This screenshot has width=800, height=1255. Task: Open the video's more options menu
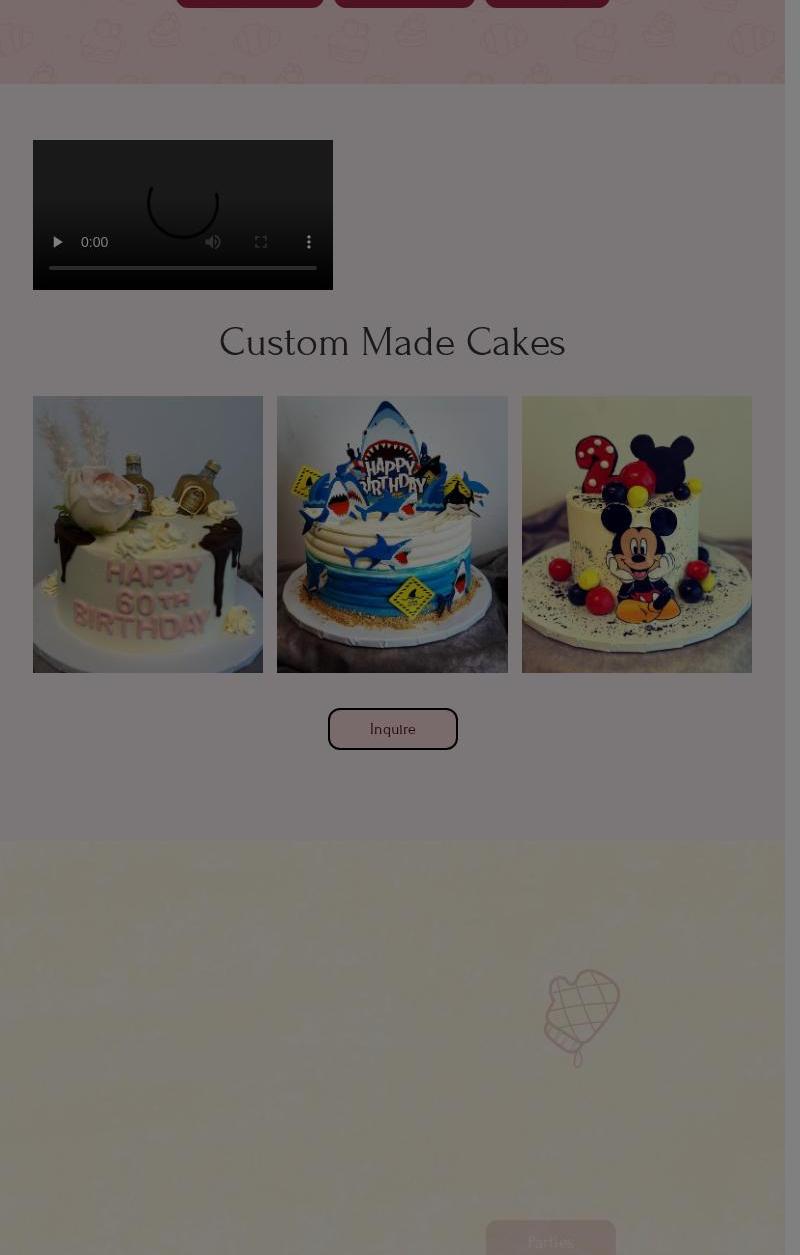[x=309, y=242]
